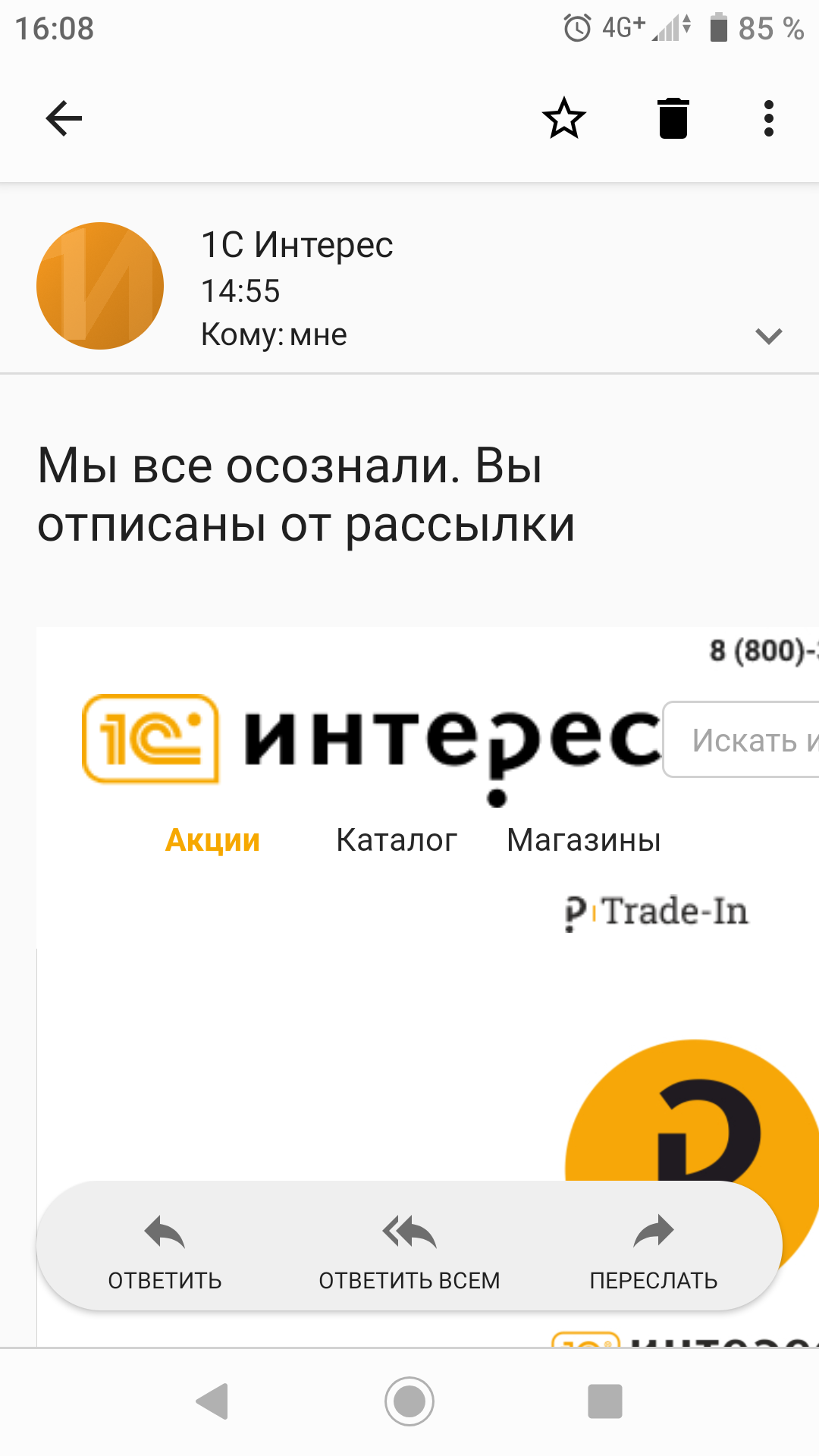Tap the Trade-In link in the email
Screen dimensions: 819x1456
click(656, 912)
